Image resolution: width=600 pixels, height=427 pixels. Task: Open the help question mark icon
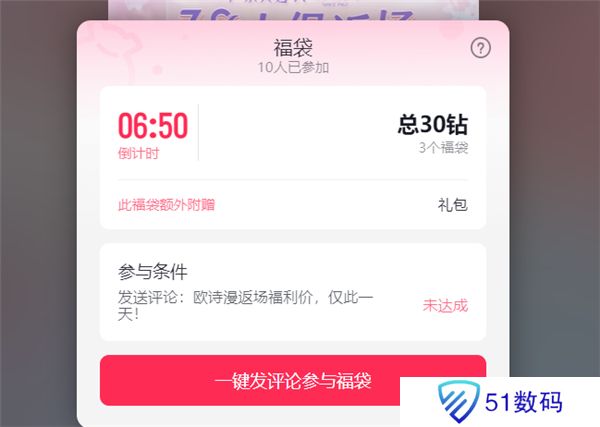coord(481,48)
